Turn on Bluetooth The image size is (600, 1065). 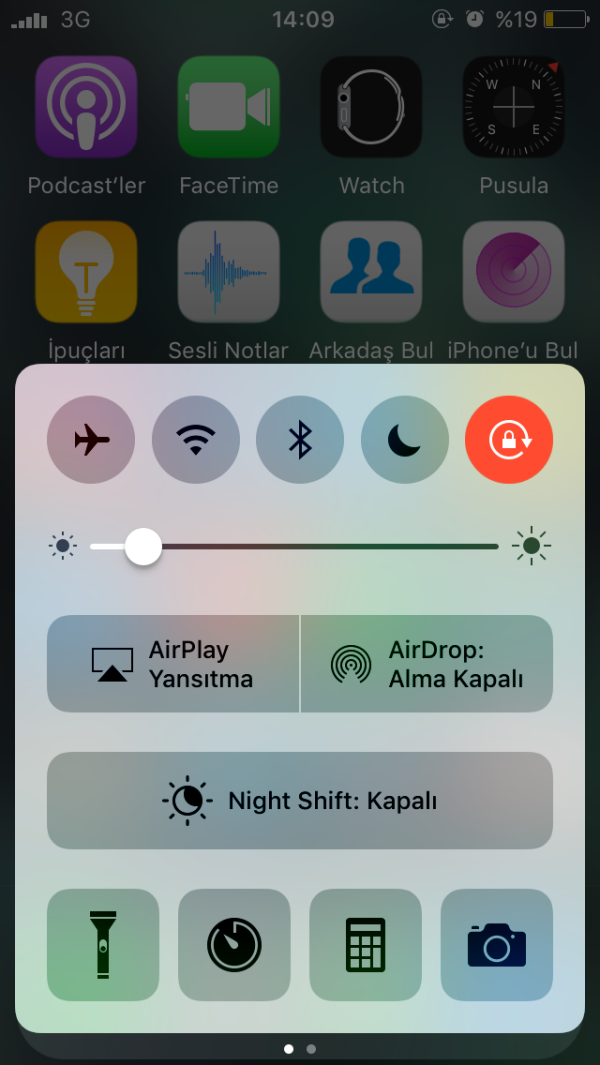(x=300, y=440)
